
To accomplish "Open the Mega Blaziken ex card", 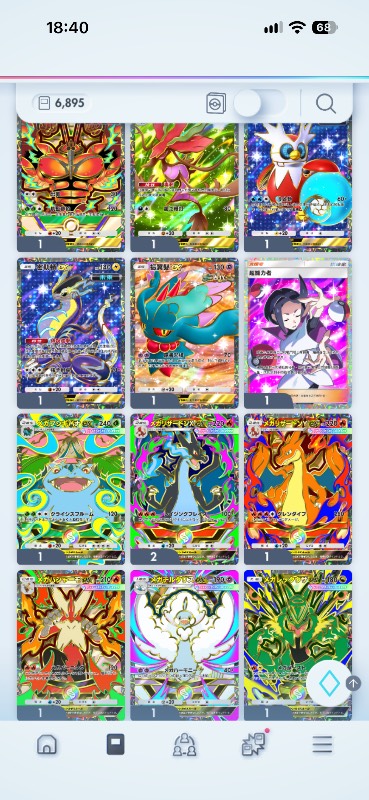I will 71,645.
